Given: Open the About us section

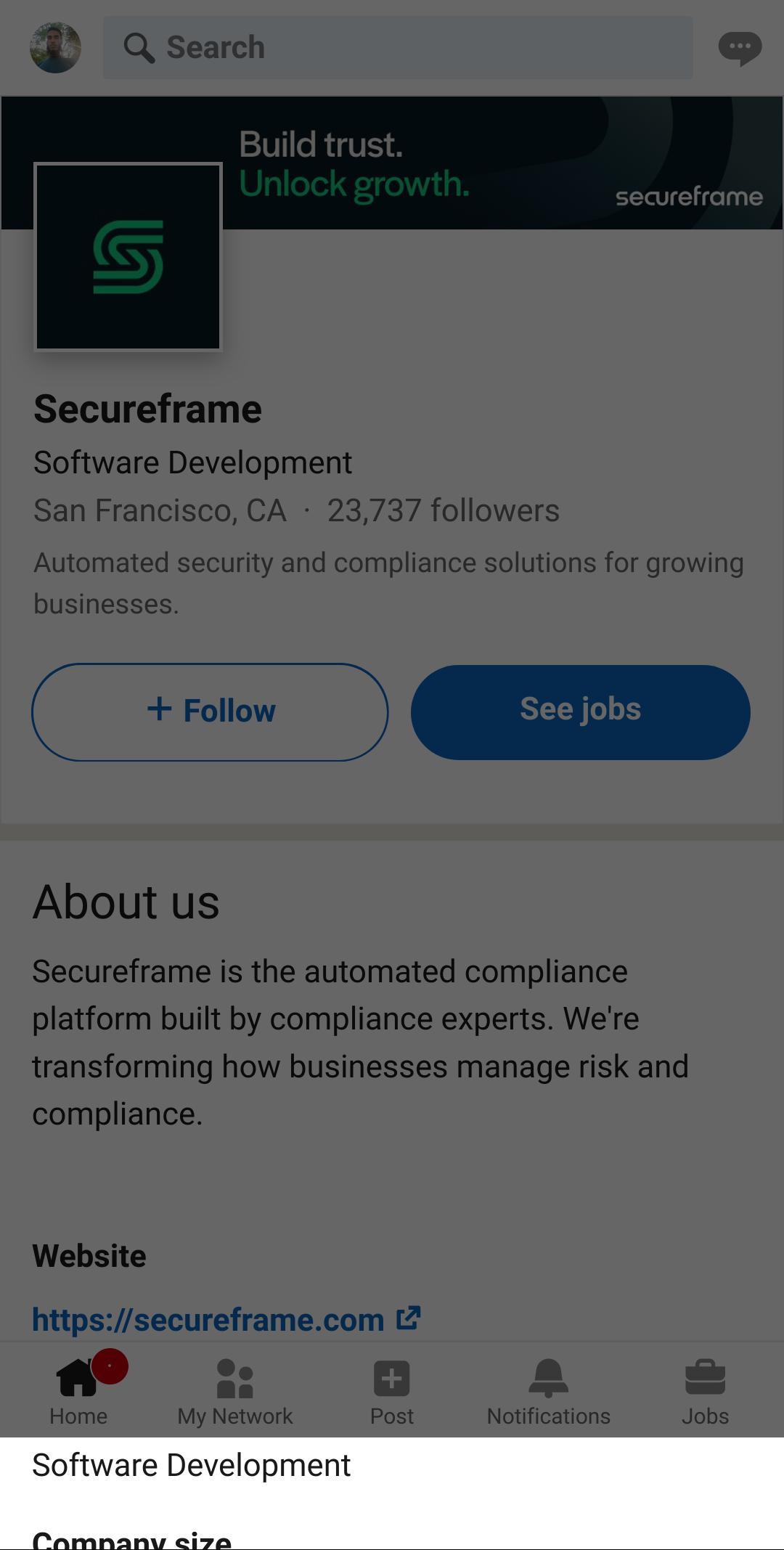Looking at the screenshot, I should tap(127, 901).
